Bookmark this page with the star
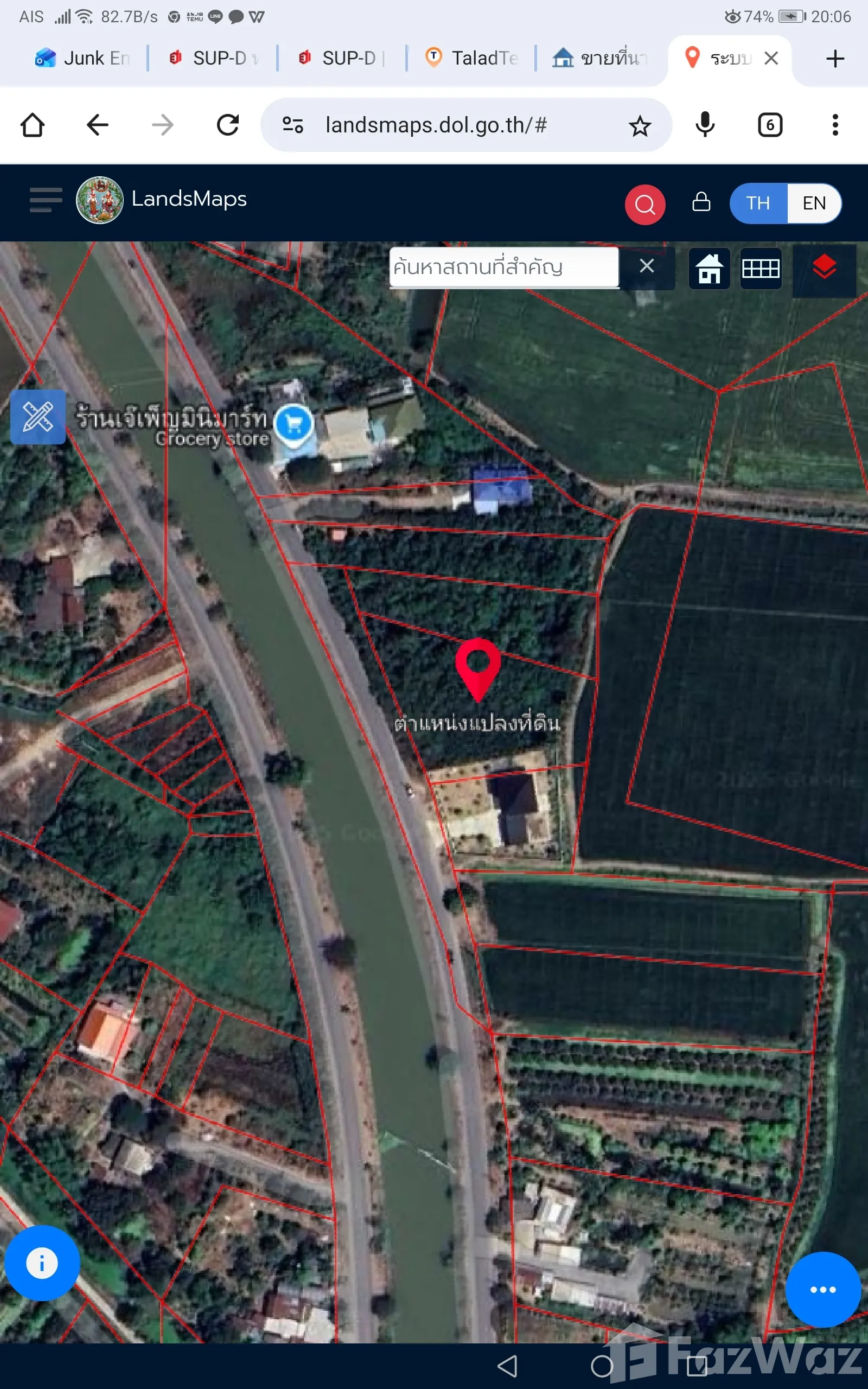The height and width of the screenshot is (1389, 868). tap(640, 126)
